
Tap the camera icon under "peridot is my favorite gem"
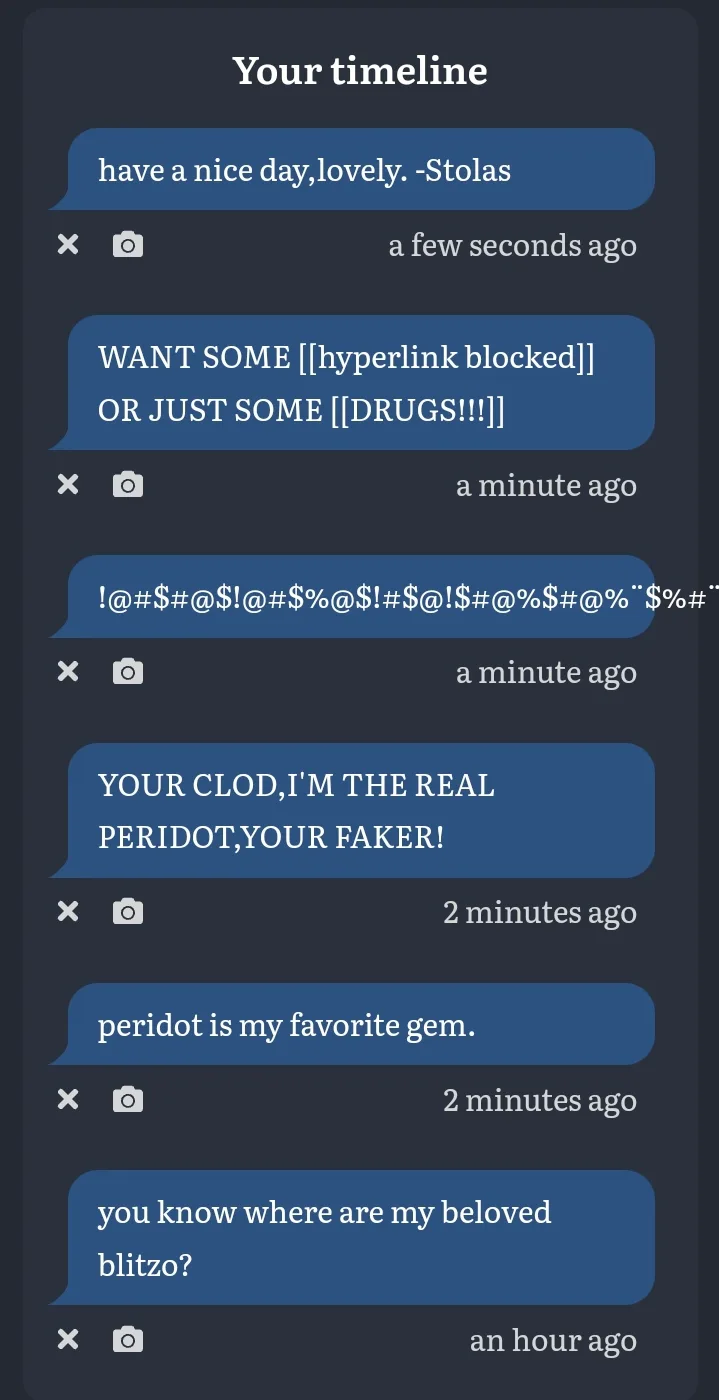(128, 1099)
